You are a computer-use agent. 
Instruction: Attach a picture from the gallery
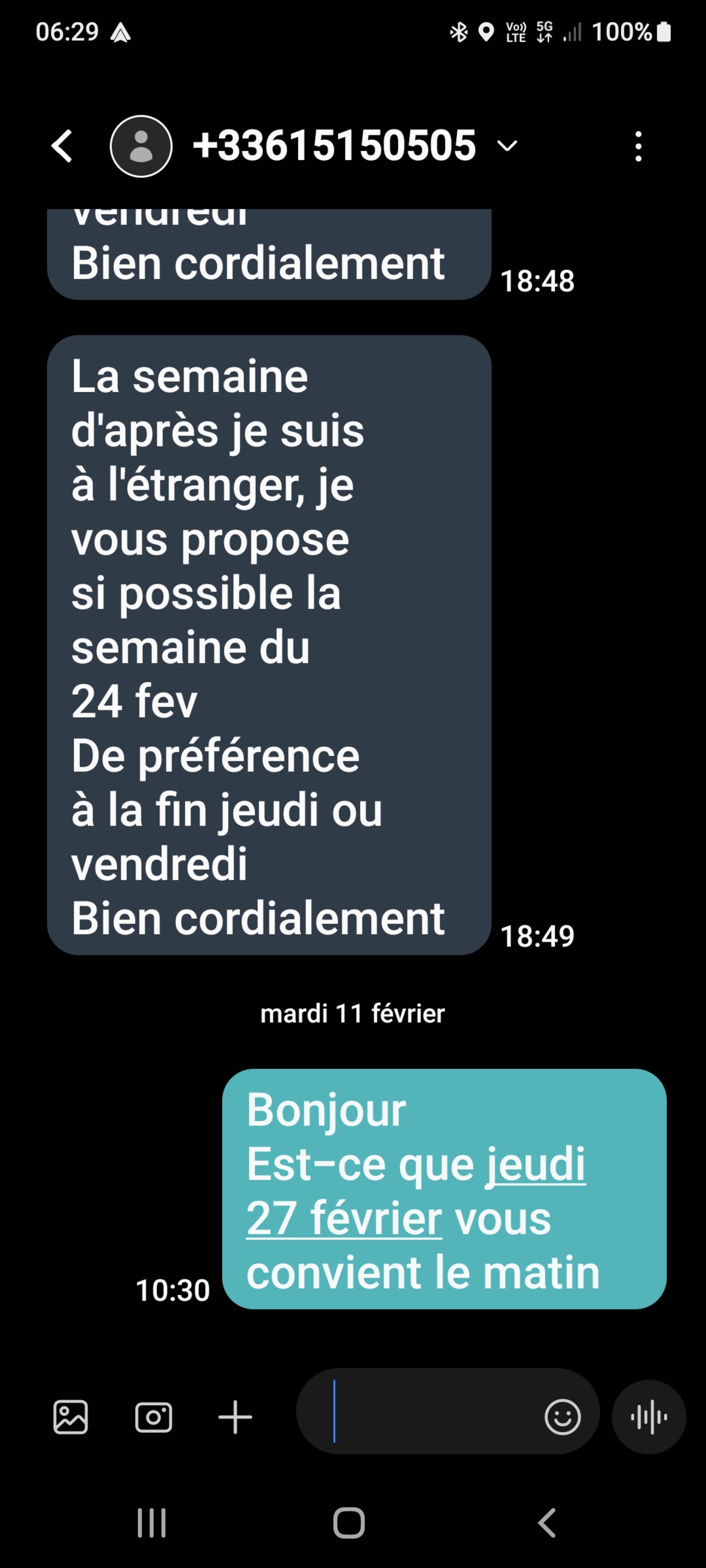[71, 1417]
